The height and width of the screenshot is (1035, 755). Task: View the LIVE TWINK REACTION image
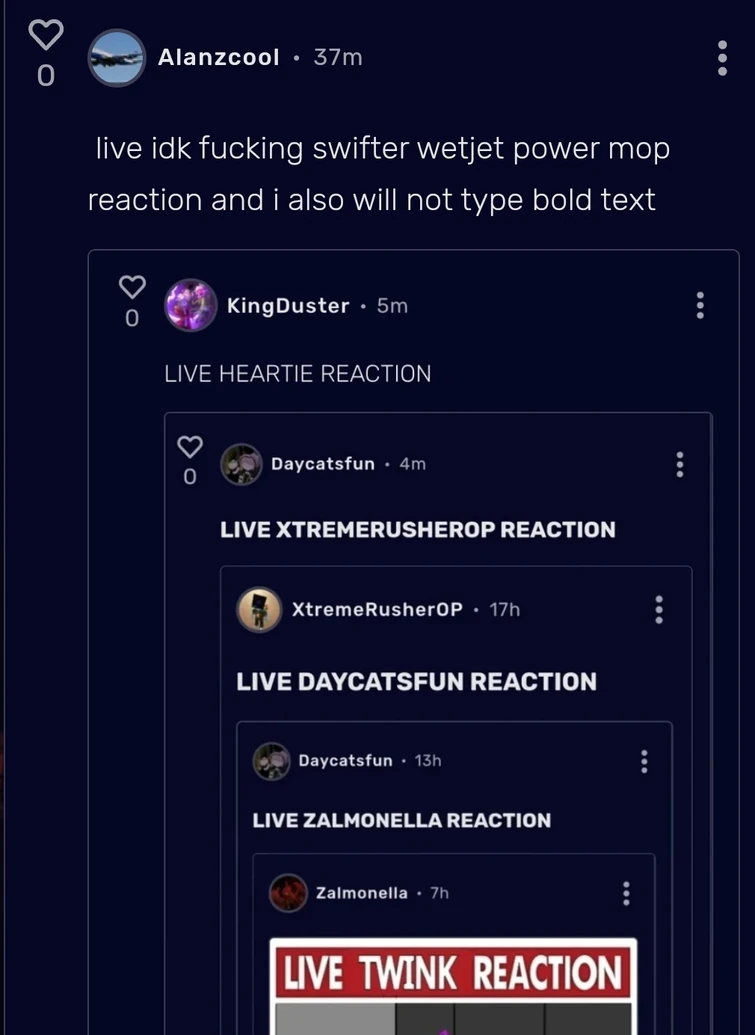tap(453, 985)
